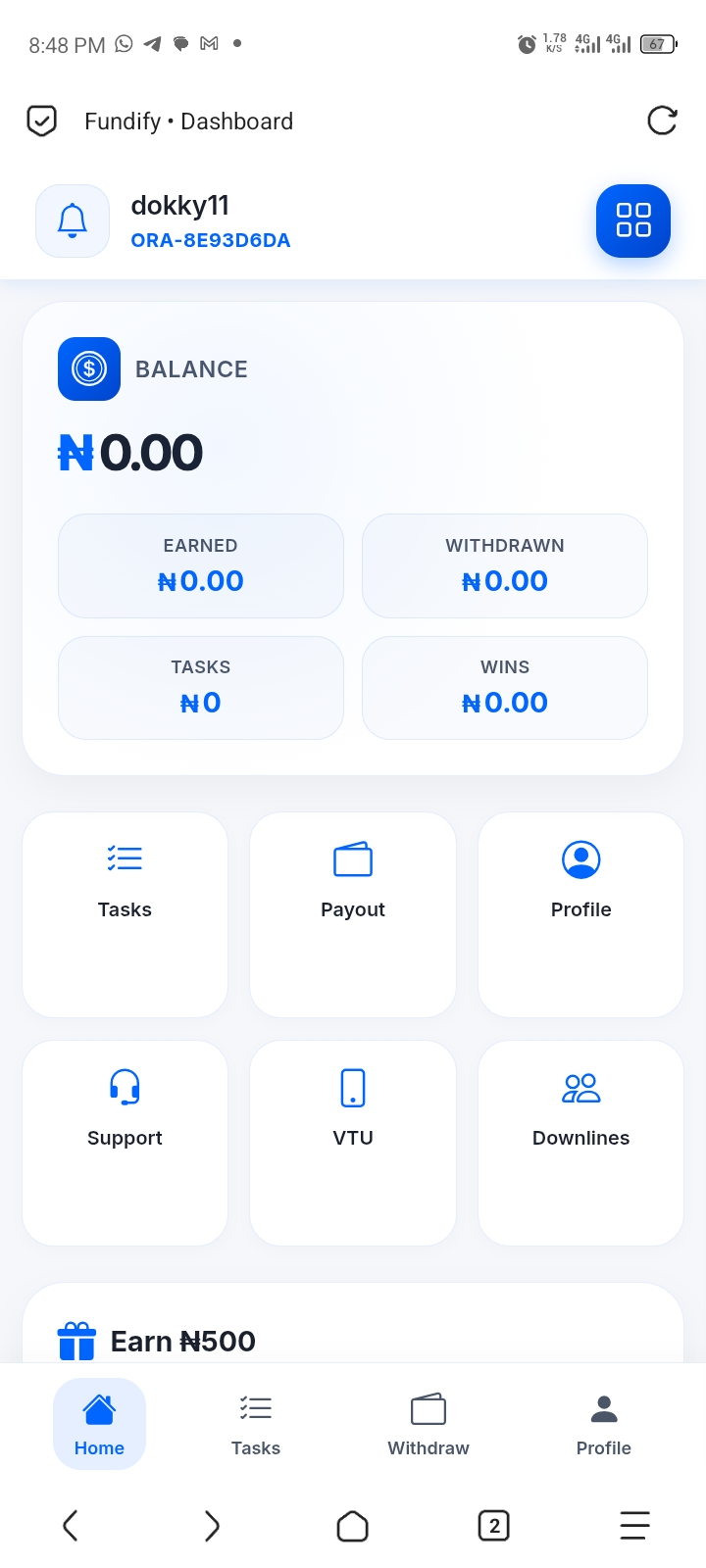Select Home in the bottom navigation
706x1568 pixels.
point(99,1424)
